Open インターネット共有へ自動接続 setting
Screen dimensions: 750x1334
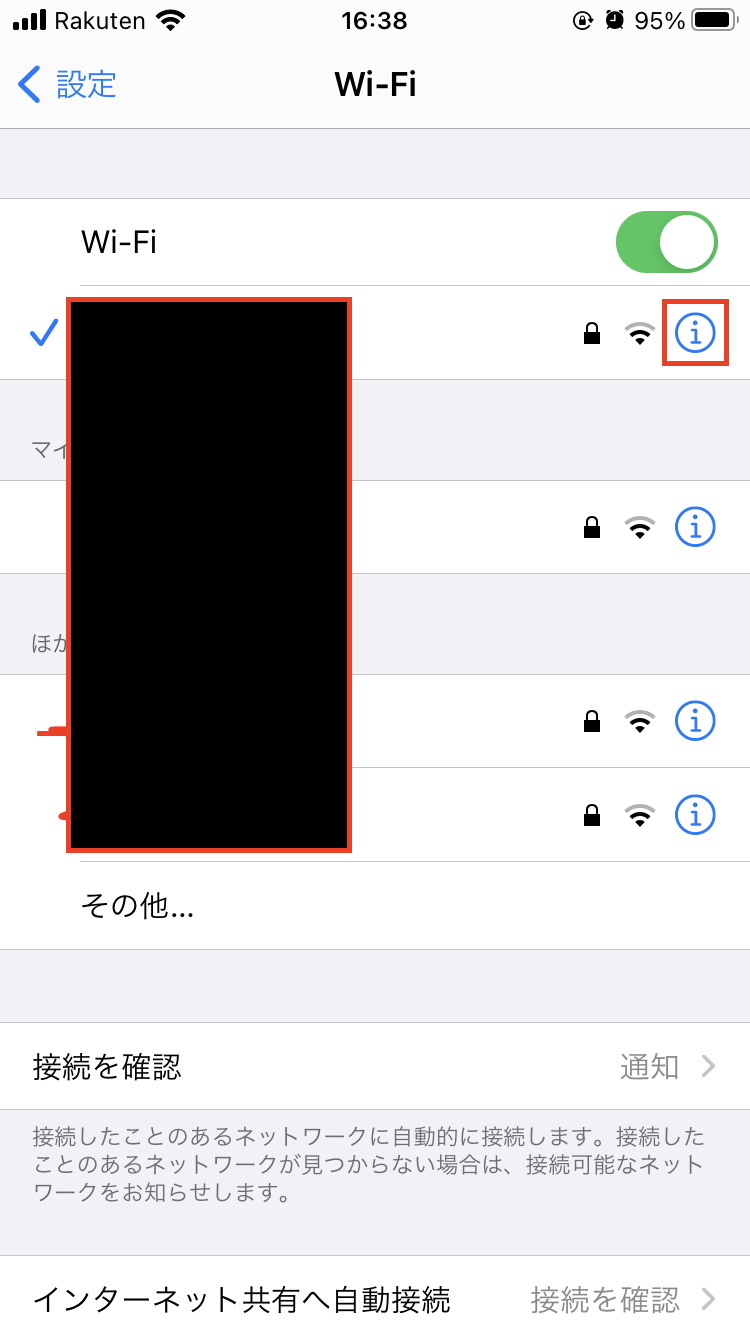click(x=375, y=1297)
